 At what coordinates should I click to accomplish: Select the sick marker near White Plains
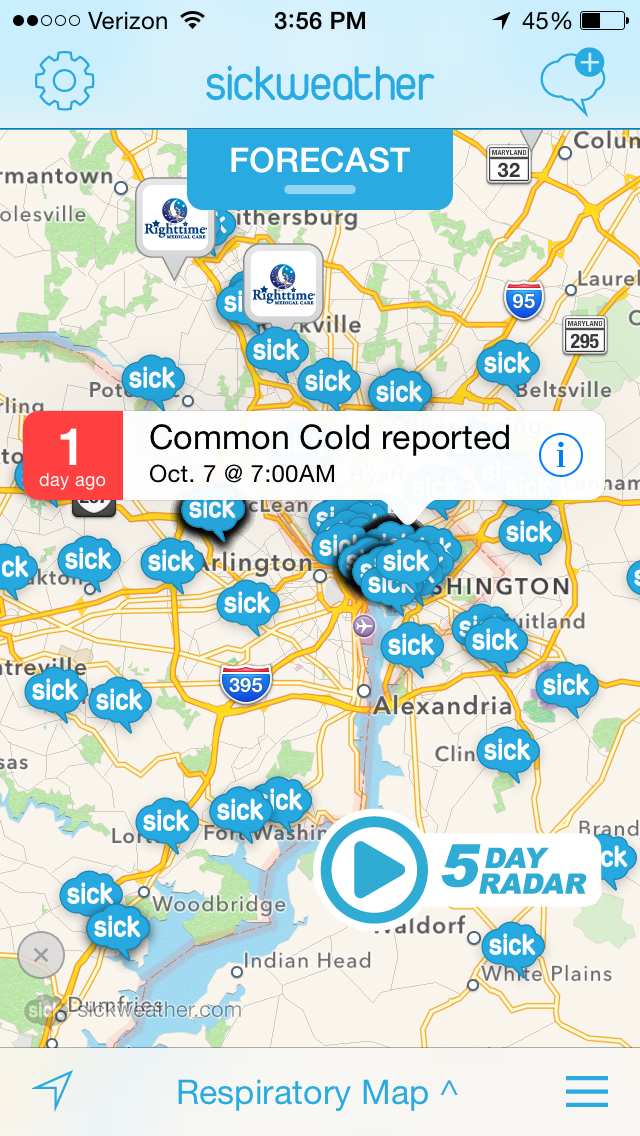tap(512, 944)
